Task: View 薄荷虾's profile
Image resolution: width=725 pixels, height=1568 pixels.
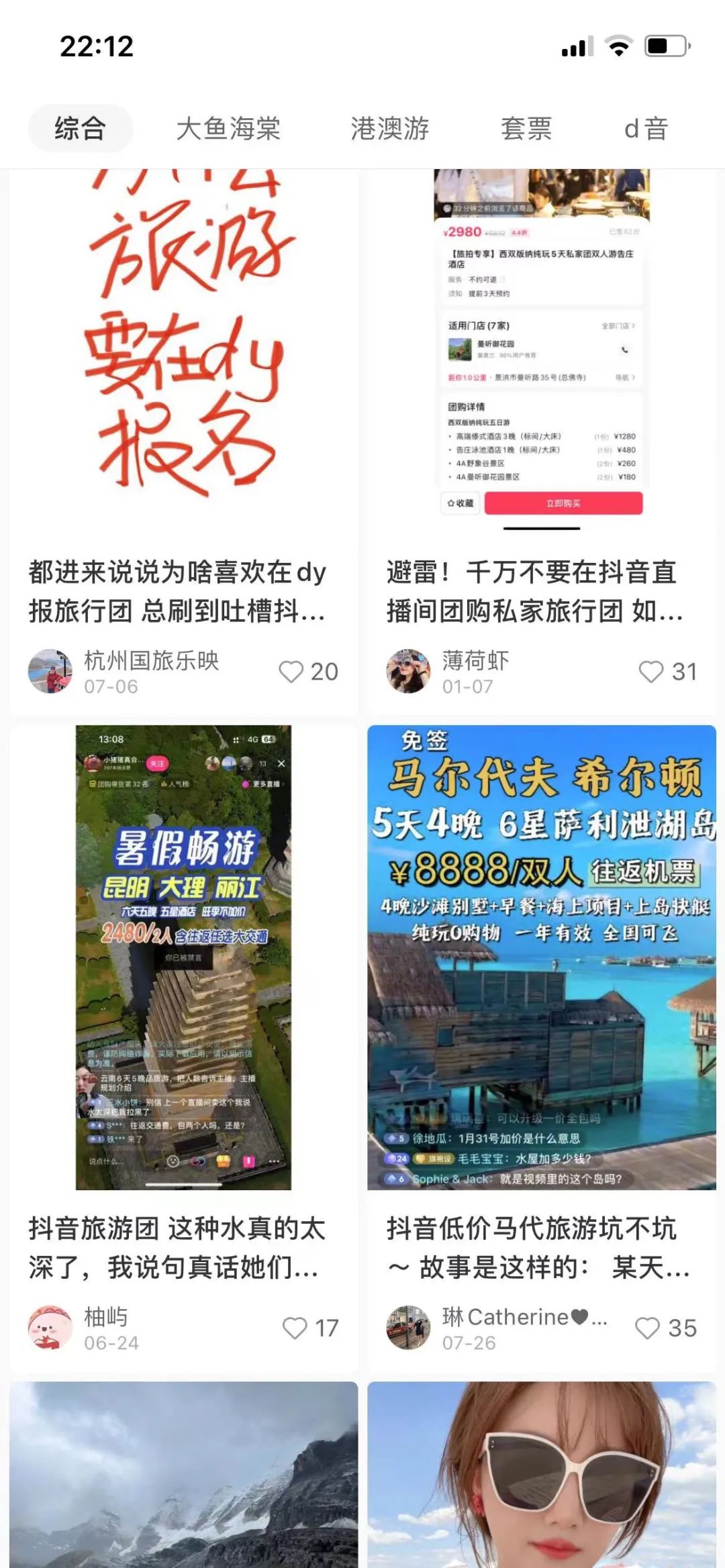Action: (x=408, y=671)
